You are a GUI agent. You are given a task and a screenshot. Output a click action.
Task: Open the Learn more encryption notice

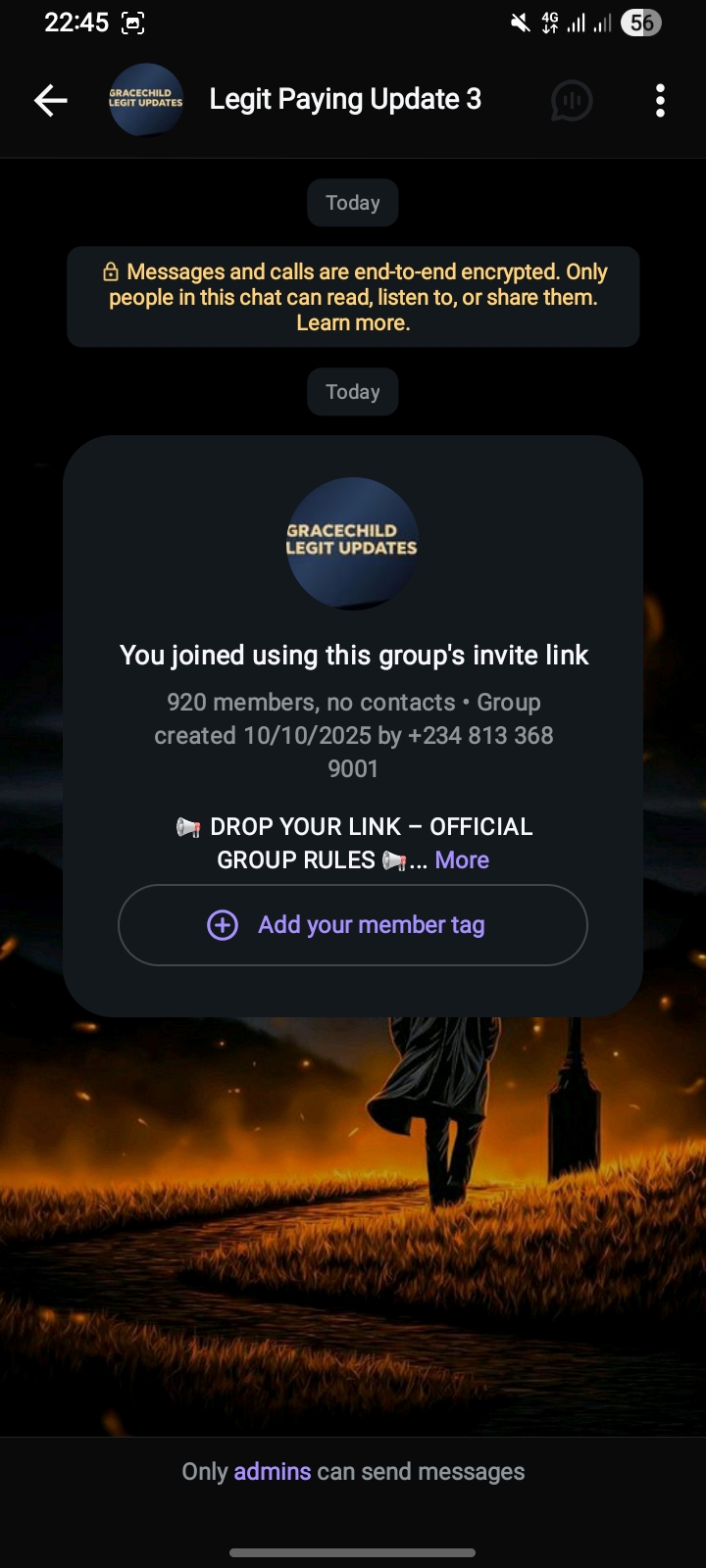click(353, 323)
